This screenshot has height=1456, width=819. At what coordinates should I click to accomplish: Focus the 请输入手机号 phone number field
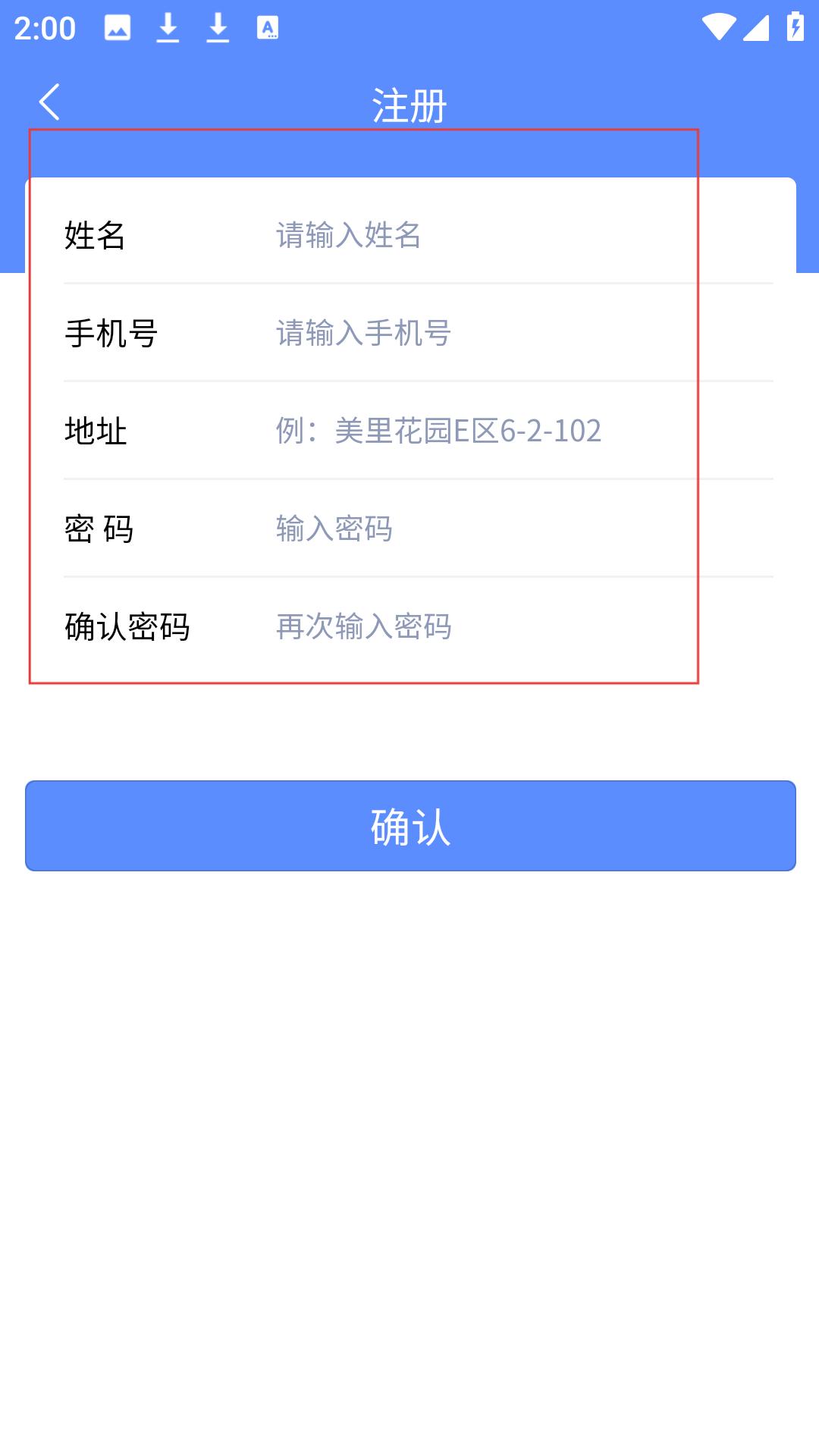524,333
